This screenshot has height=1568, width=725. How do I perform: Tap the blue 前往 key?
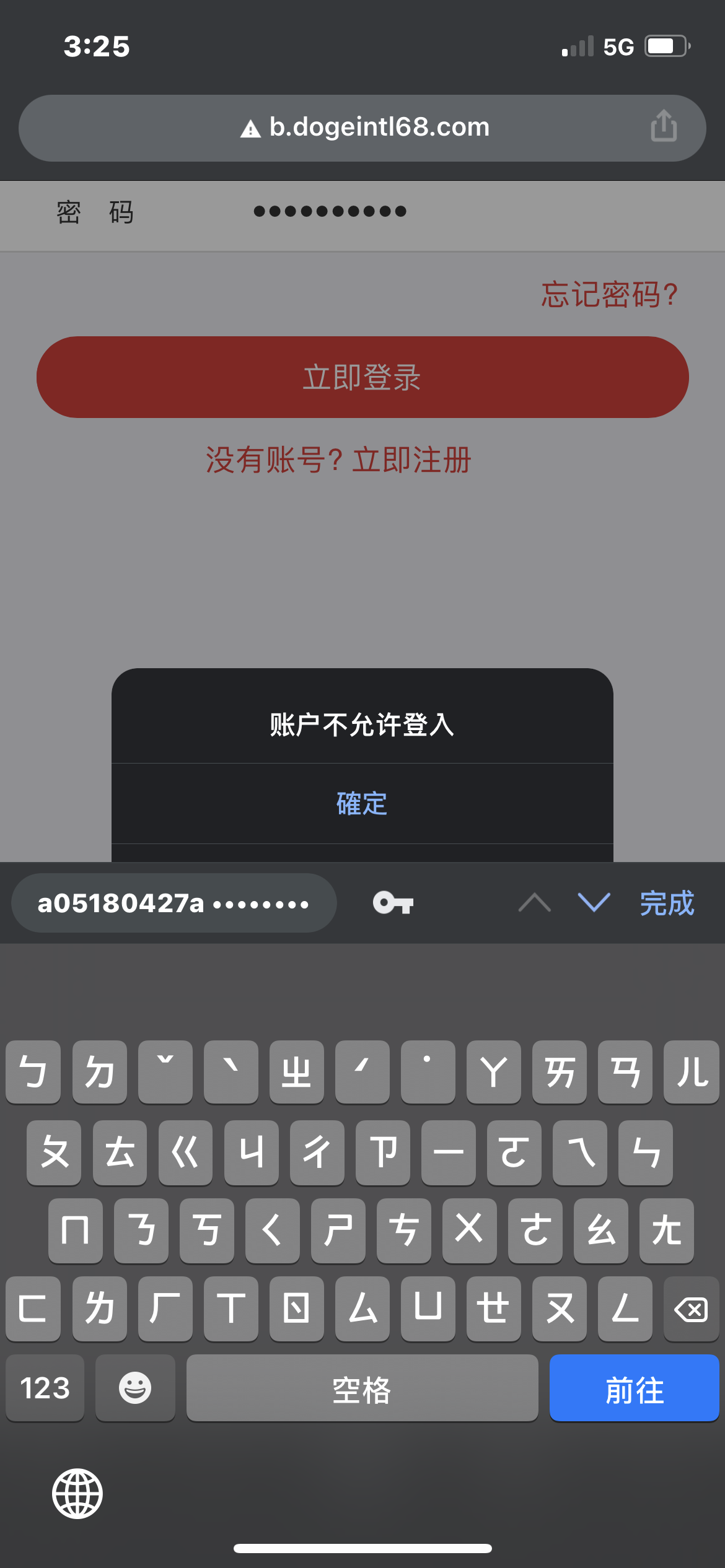(634, 1389)
